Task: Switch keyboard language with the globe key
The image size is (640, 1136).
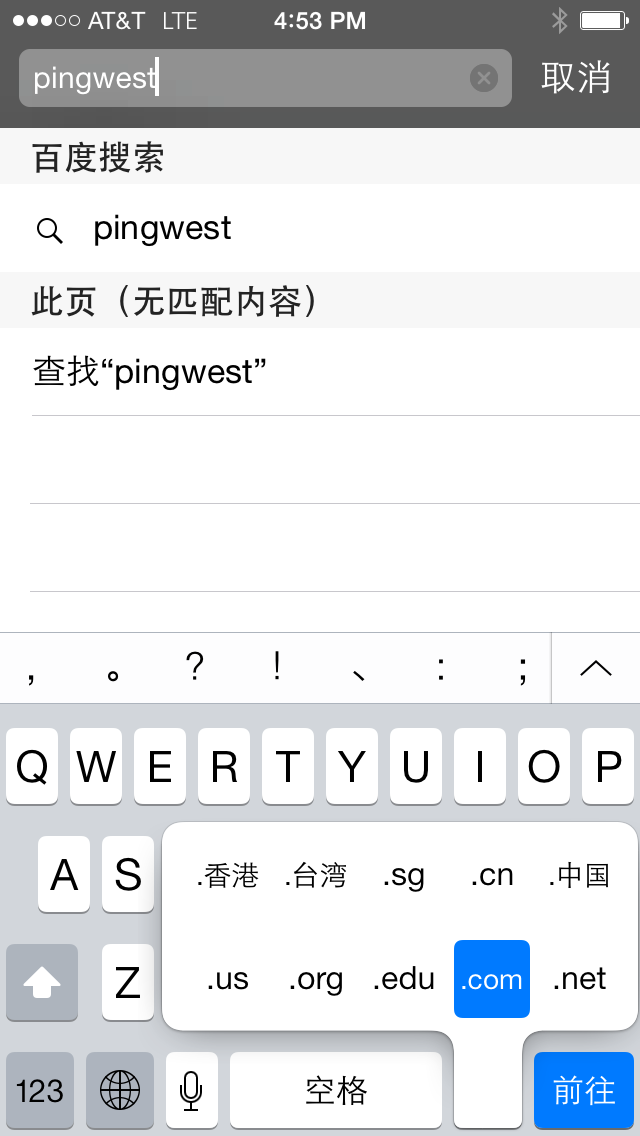Action: point(120,1090)
